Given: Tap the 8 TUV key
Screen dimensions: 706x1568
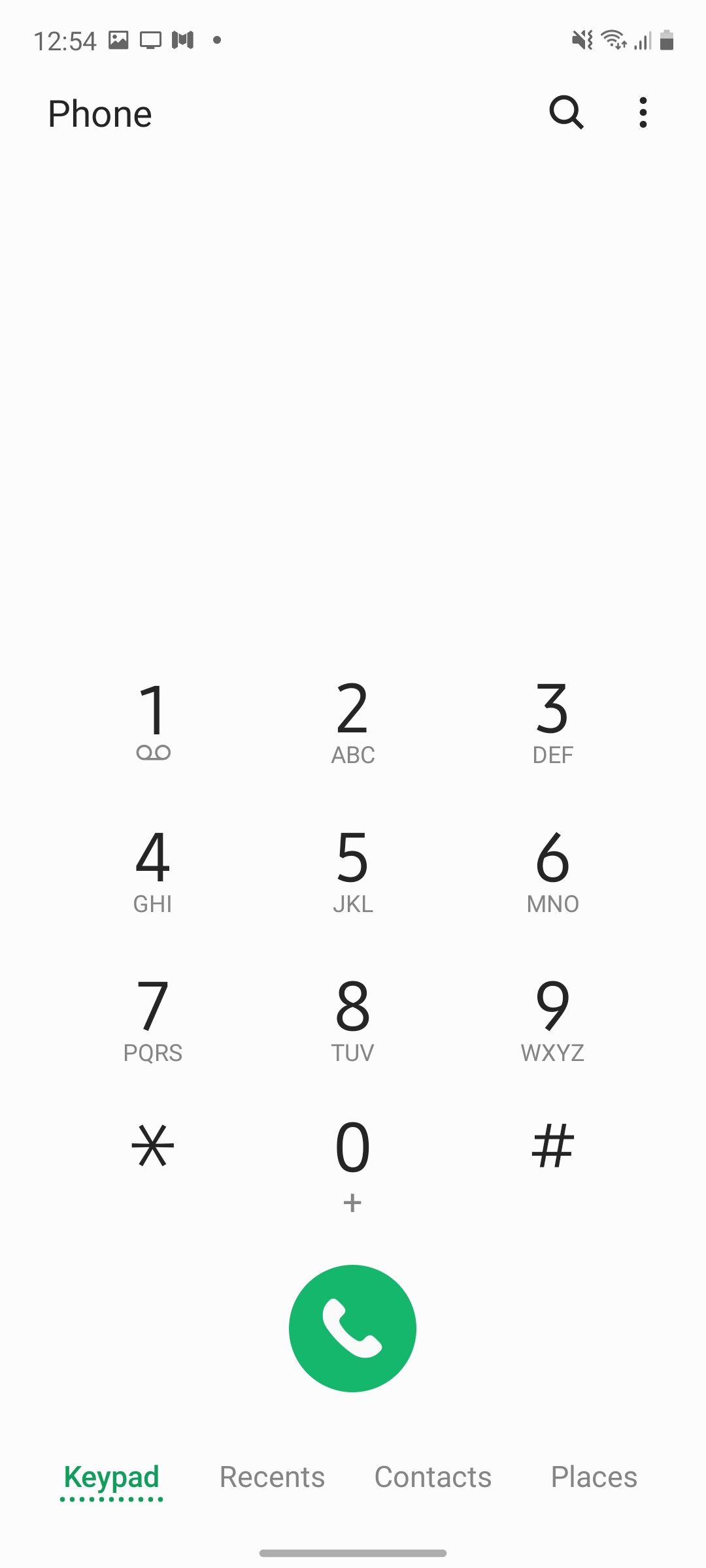Looking at the screenshot, I should point(353,1019).
